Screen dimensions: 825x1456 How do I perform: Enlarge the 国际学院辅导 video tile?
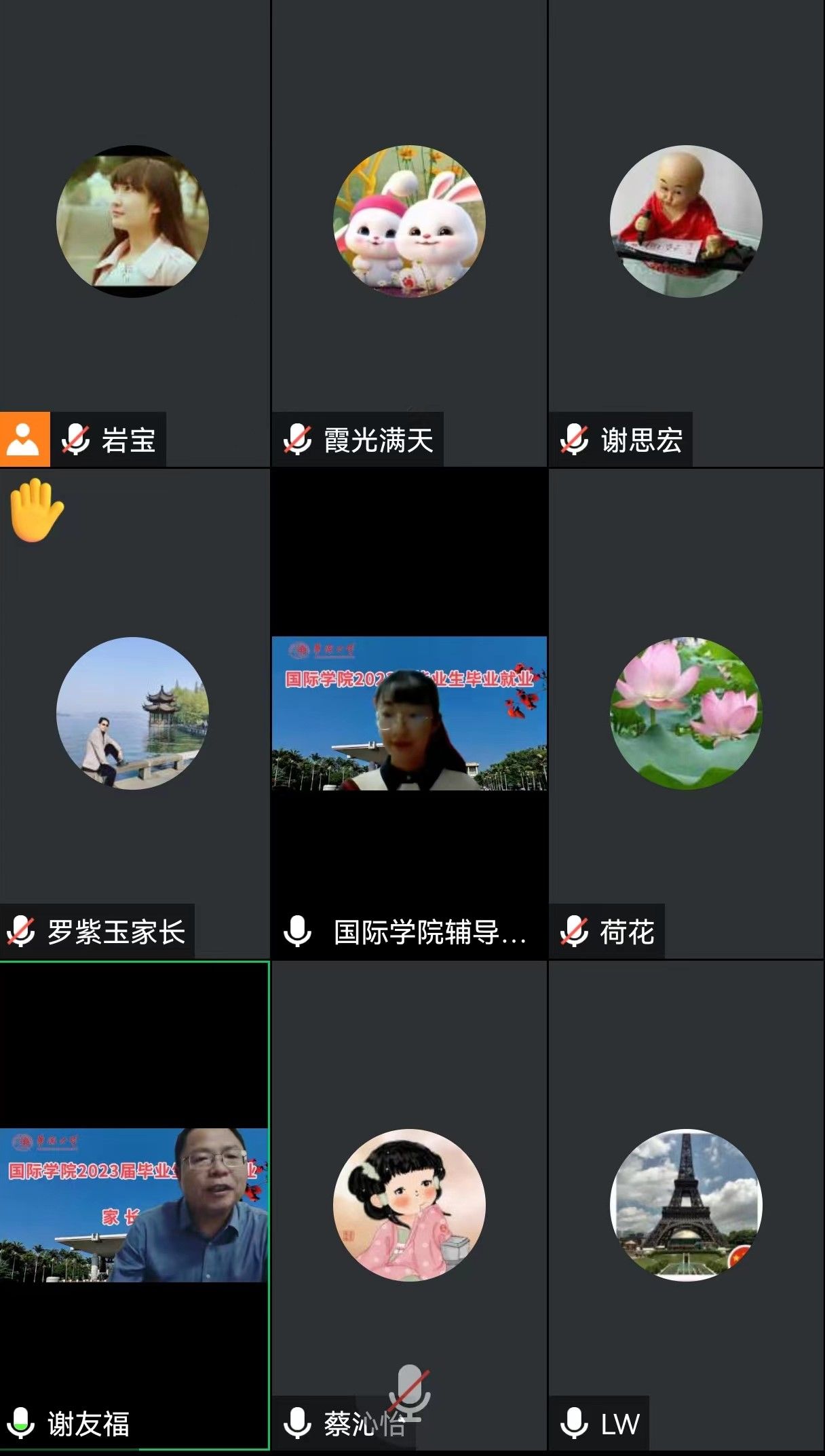pyautogui.click(x=409, y=713)
